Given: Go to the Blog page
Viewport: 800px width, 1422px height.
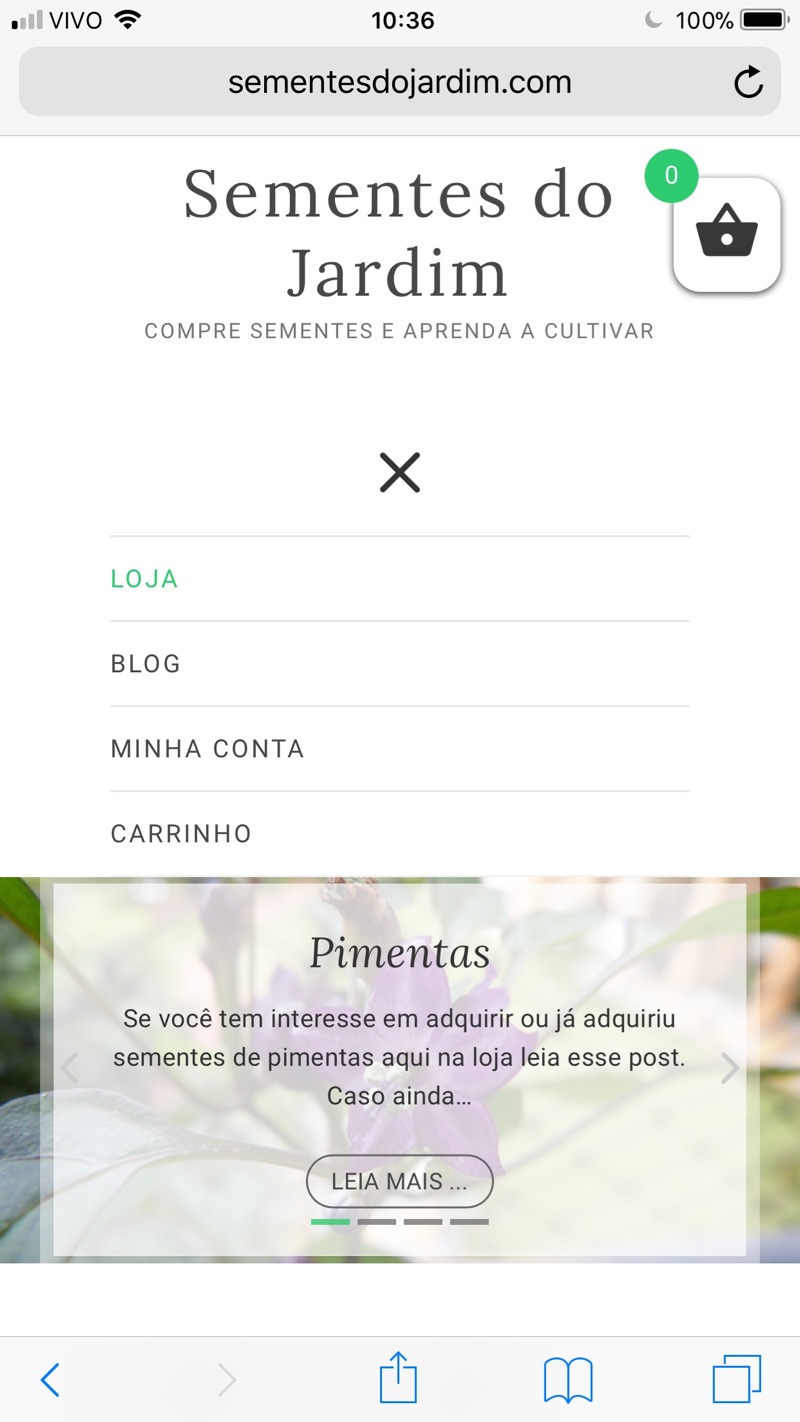Looking at the screenshot, I should [x=146, y=664].
